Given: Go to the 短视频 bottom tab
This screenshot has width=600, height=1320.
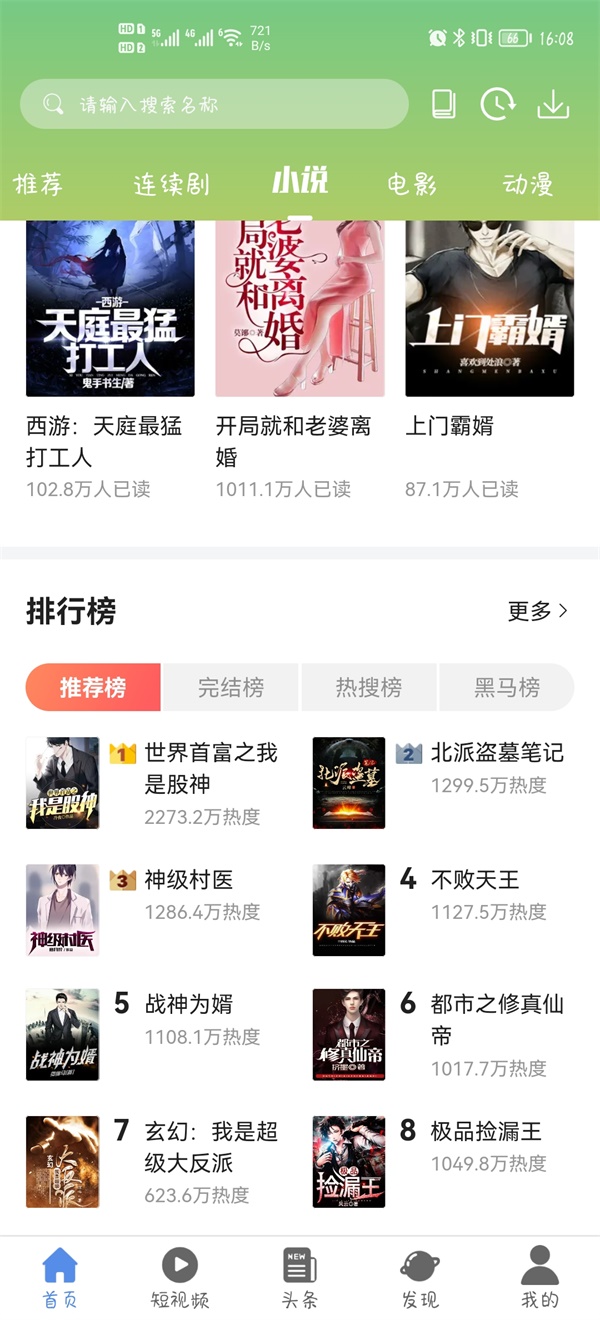Looking at the screenshot, I should coord(180,1278).
